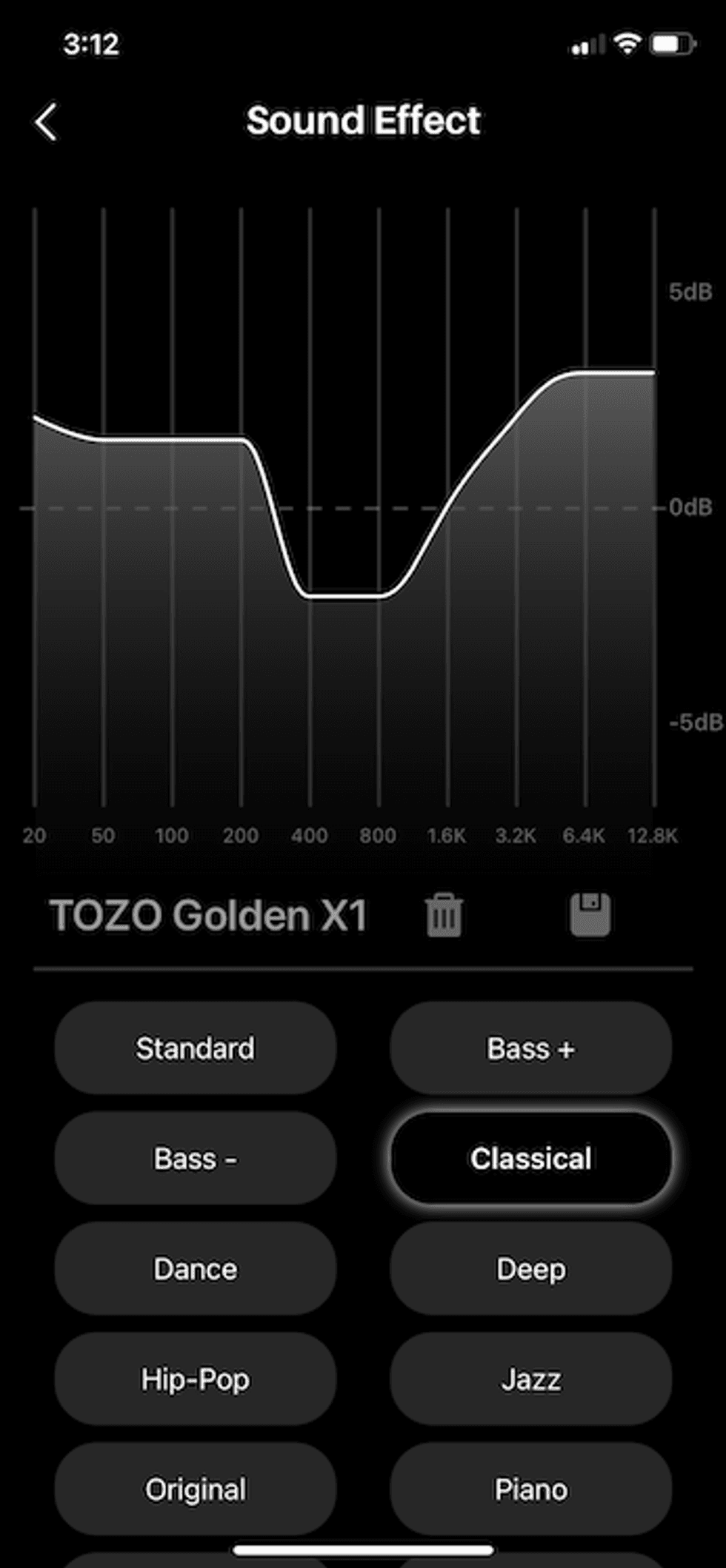The width and height of the screenshot is (726, 1568).
Task: Select the Hip-Pop preset
Action: [195, 1379]
